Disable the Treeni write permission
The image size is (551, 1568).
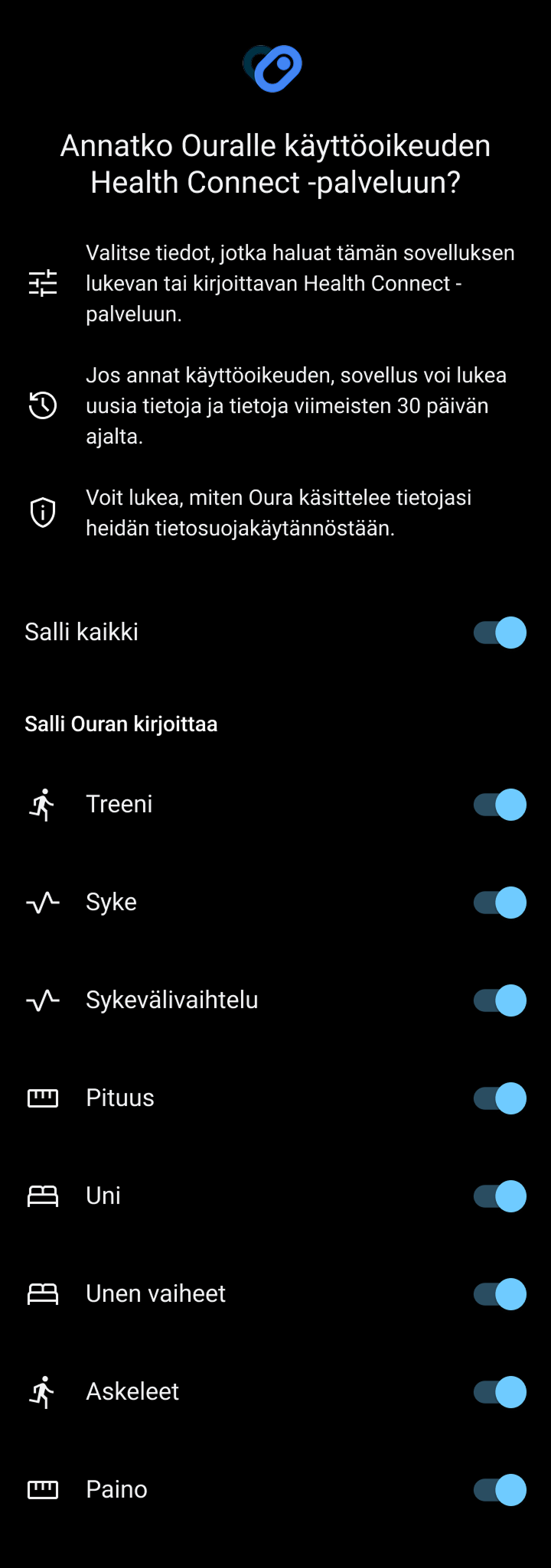coord(500,805)
